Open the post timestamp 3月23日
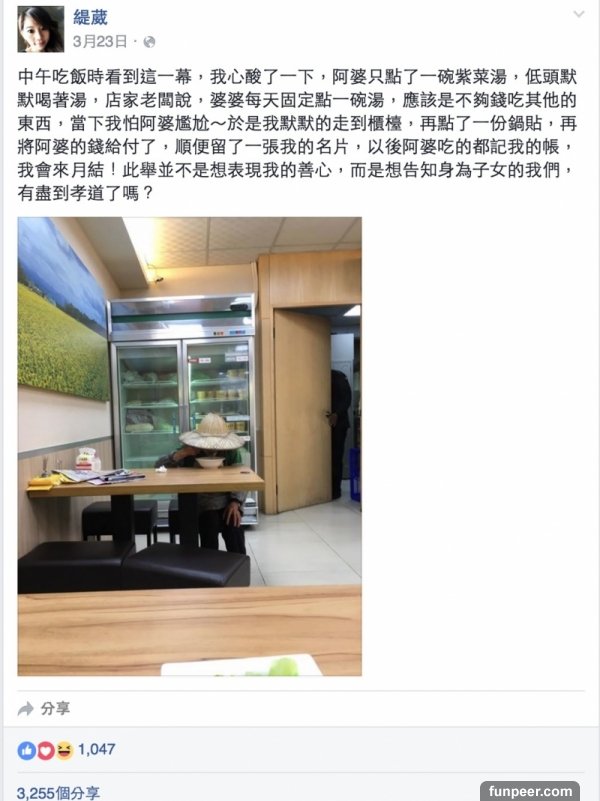This screenshot has width=600, height=801. [99, 41]
